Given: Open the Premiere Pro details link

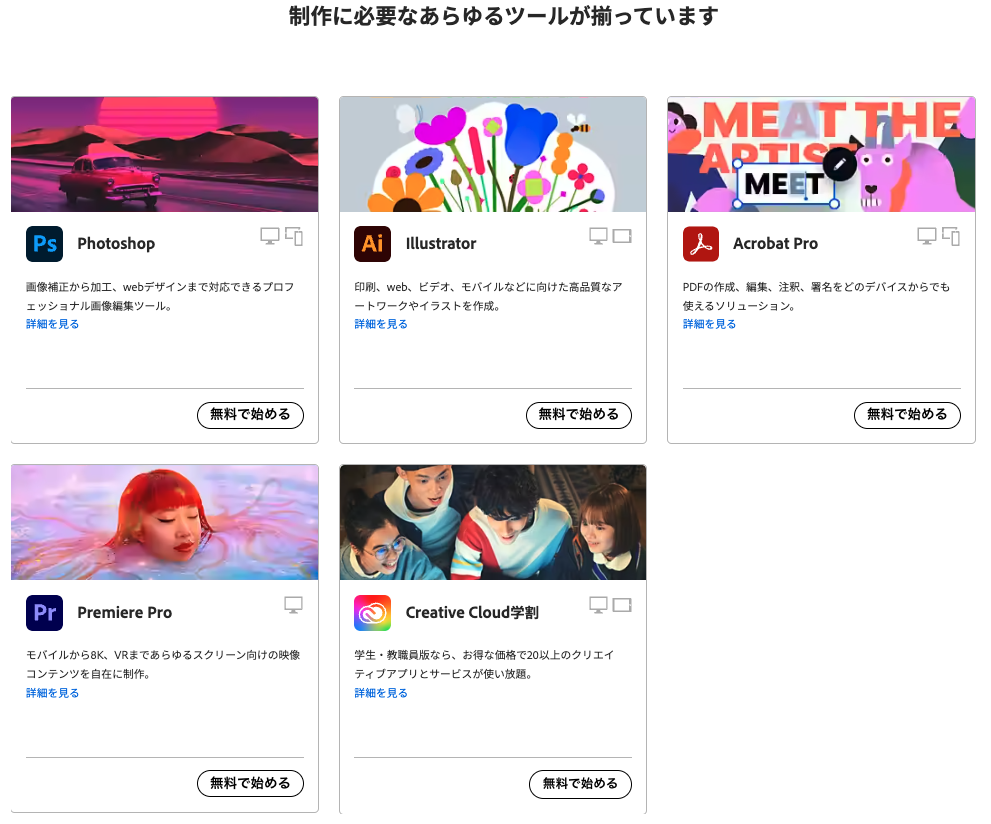Looking at the screenshot, I should [x=52, y=693].
